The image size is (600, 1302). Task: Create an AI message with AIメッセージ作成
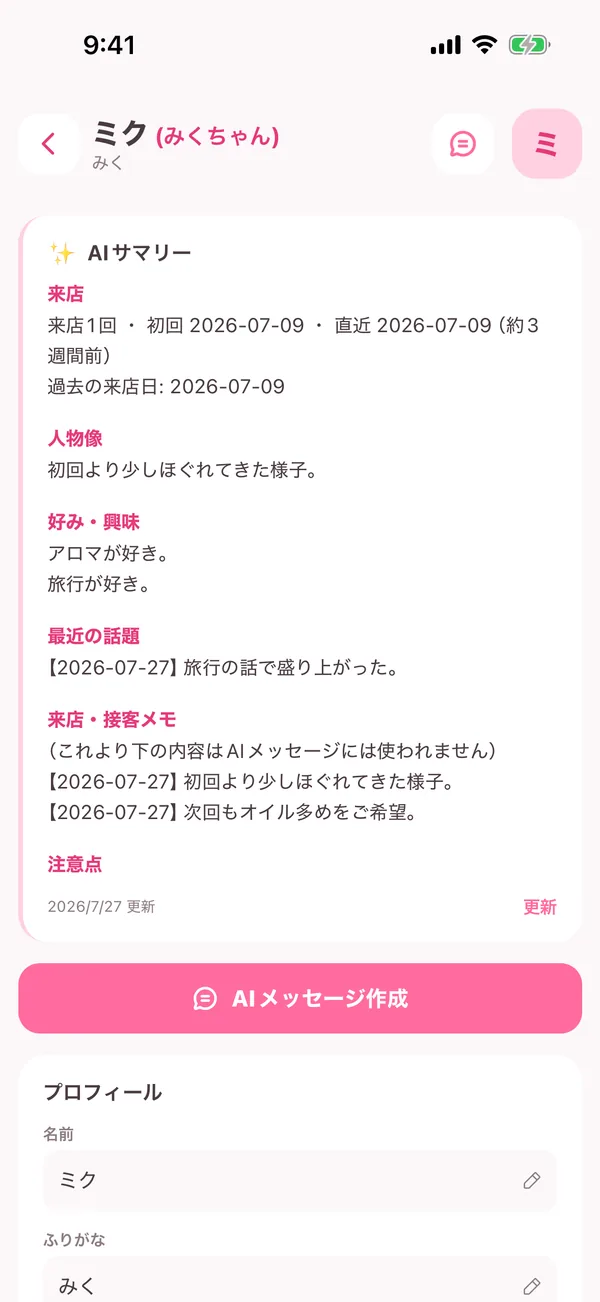[300, 998]
